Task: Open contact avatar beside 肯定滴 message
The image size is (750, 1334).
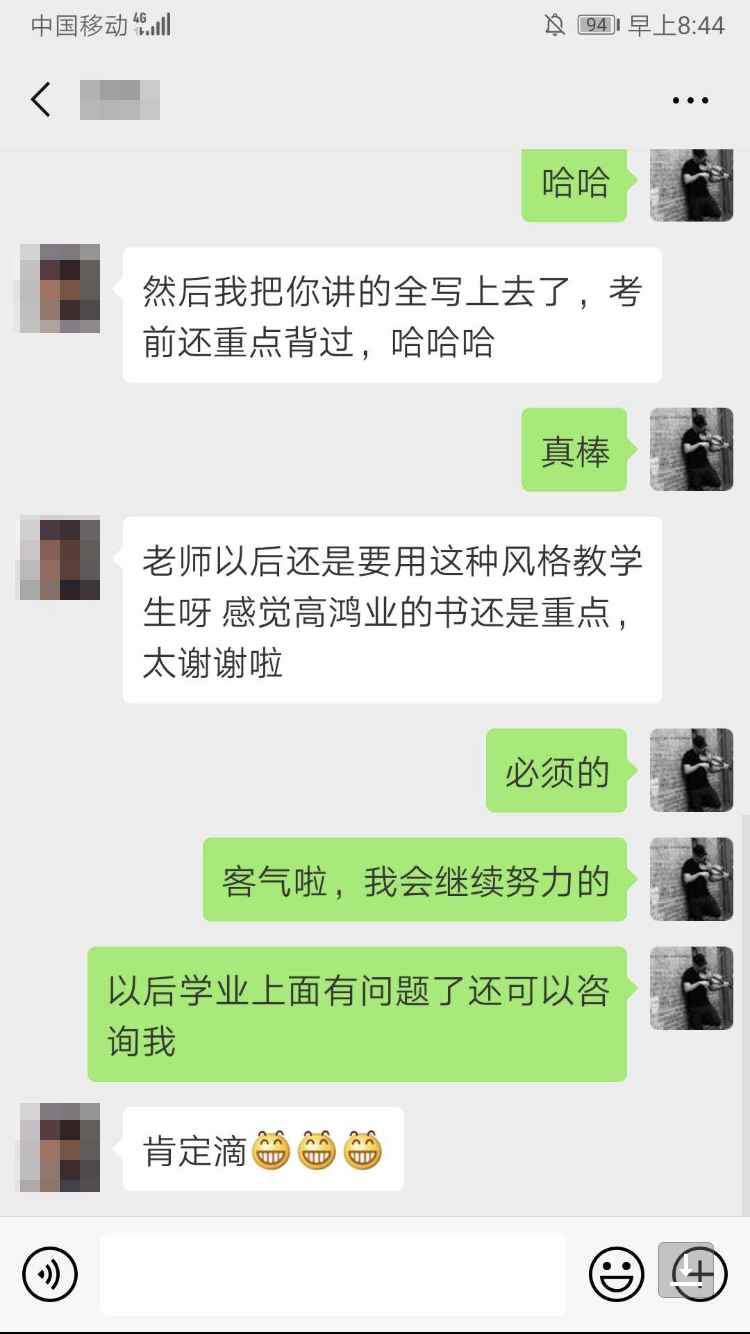Action: pos(60,1148)
